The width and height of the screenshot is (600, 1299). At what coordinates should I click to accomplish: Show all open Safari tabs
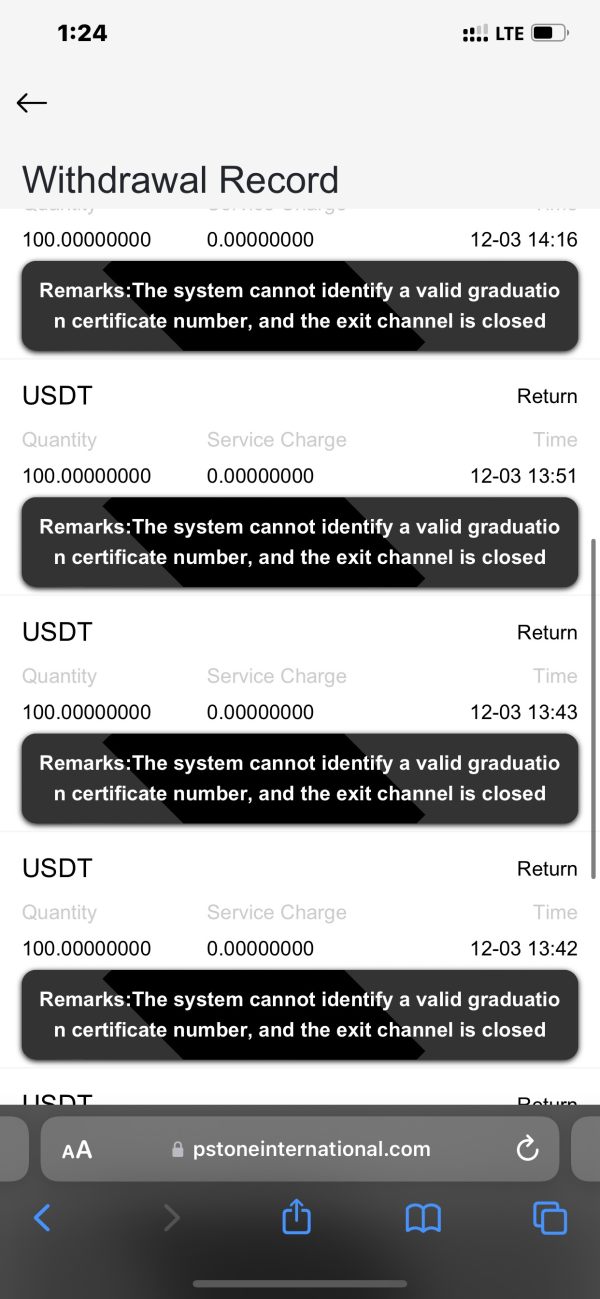coord(550,1217)
